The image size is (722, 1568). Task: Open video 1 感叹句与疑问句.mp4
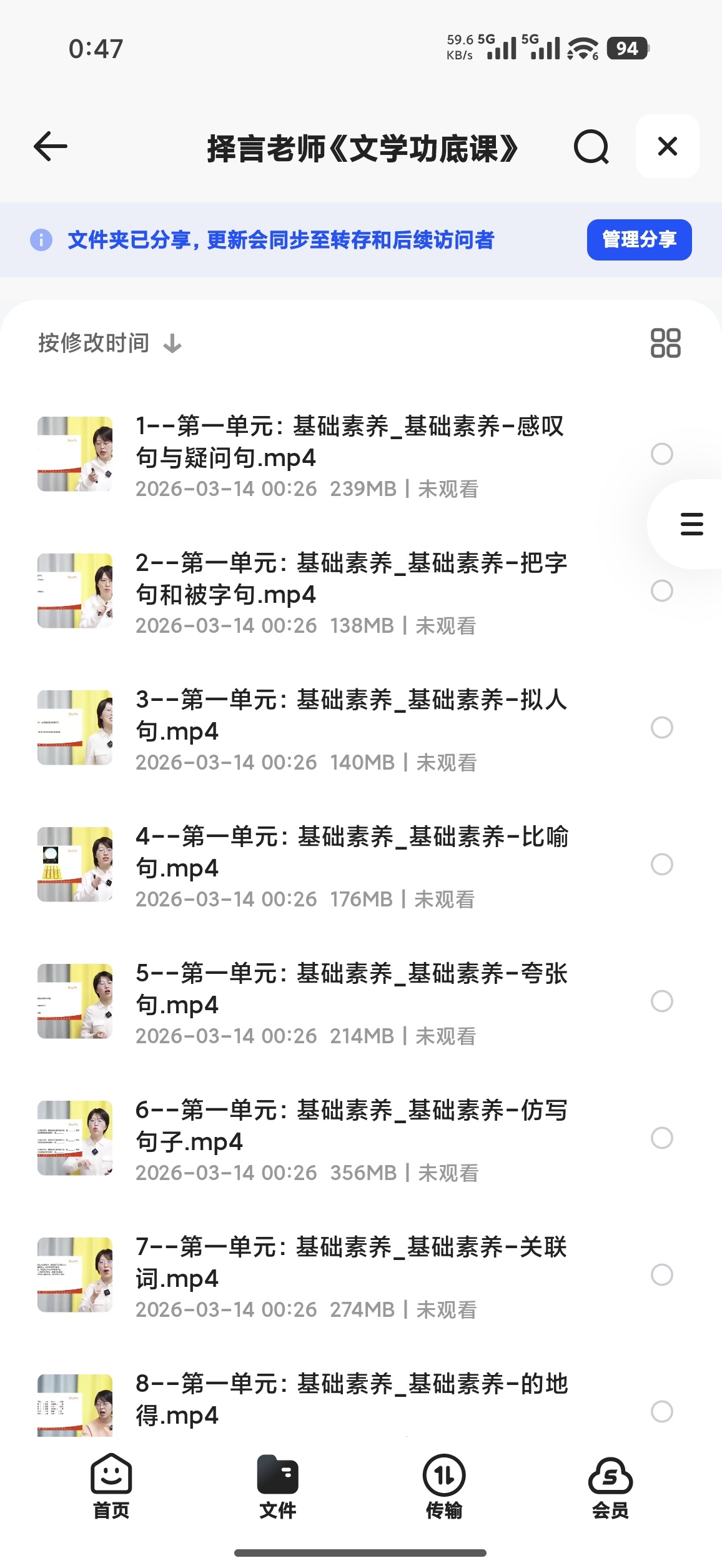coord(325,454)
